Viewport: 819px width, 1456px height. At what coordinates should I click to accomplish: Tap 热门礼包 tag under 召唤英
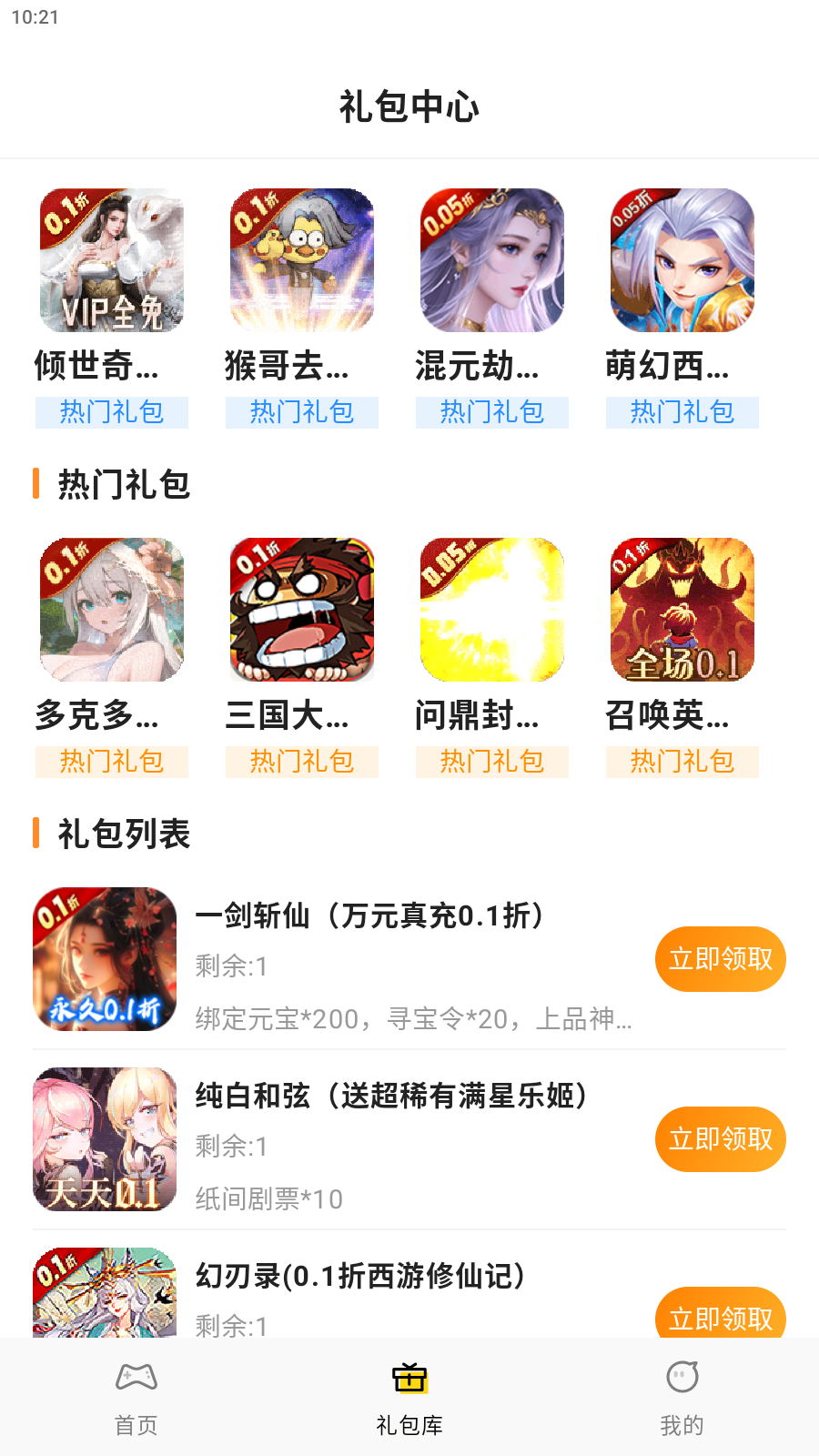(x=682, y=762)
